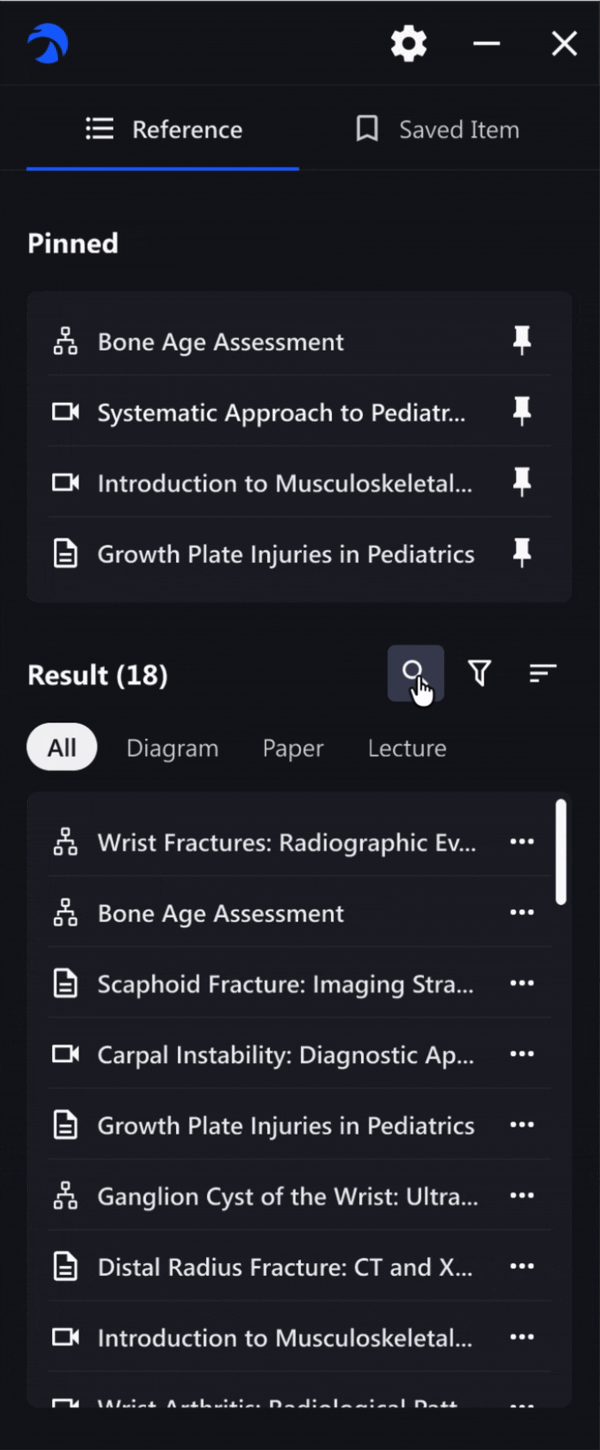The height and width of the screenshot is (1450, 600).
Task: Close the panel with the X
Action: 564,44
